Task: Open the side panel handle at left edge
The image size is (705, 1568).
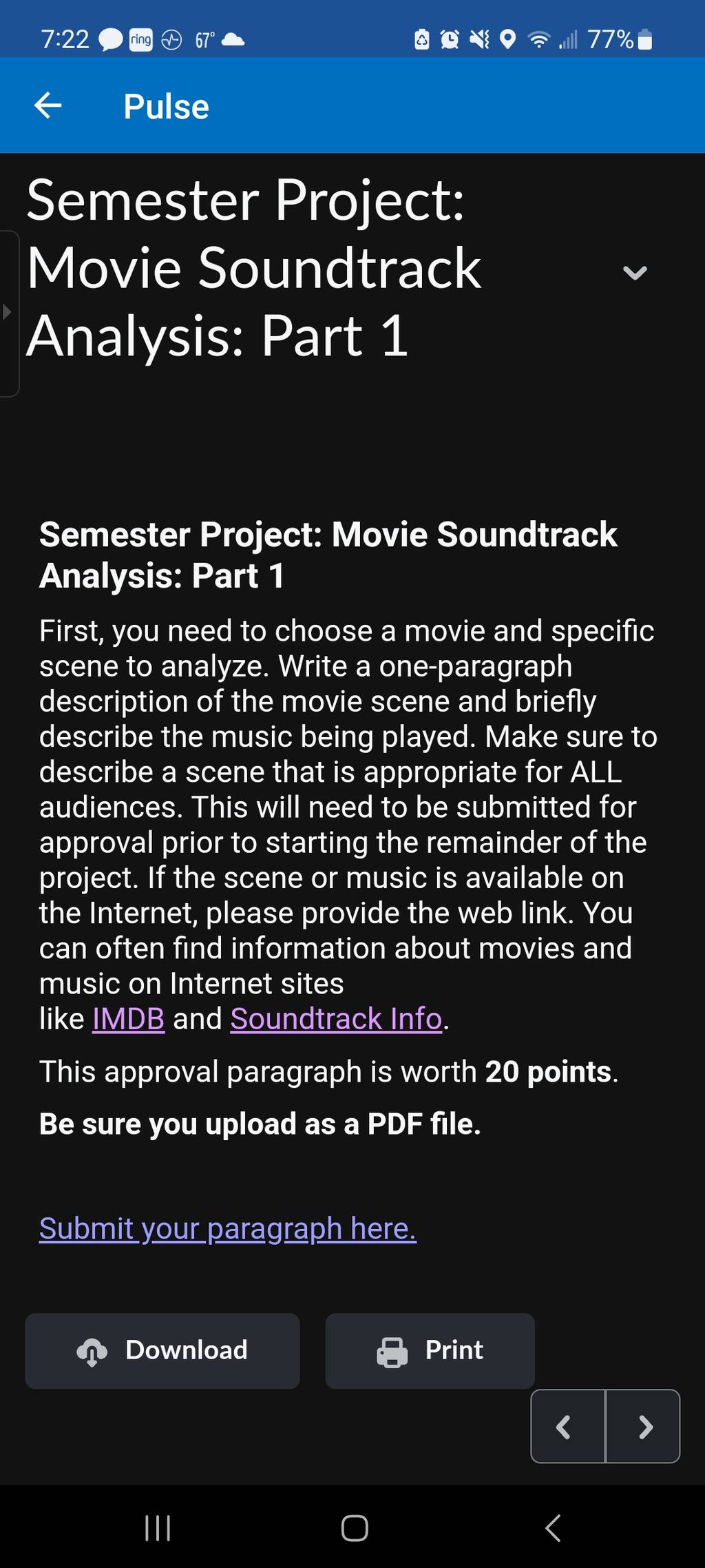Action: [8, 313]
